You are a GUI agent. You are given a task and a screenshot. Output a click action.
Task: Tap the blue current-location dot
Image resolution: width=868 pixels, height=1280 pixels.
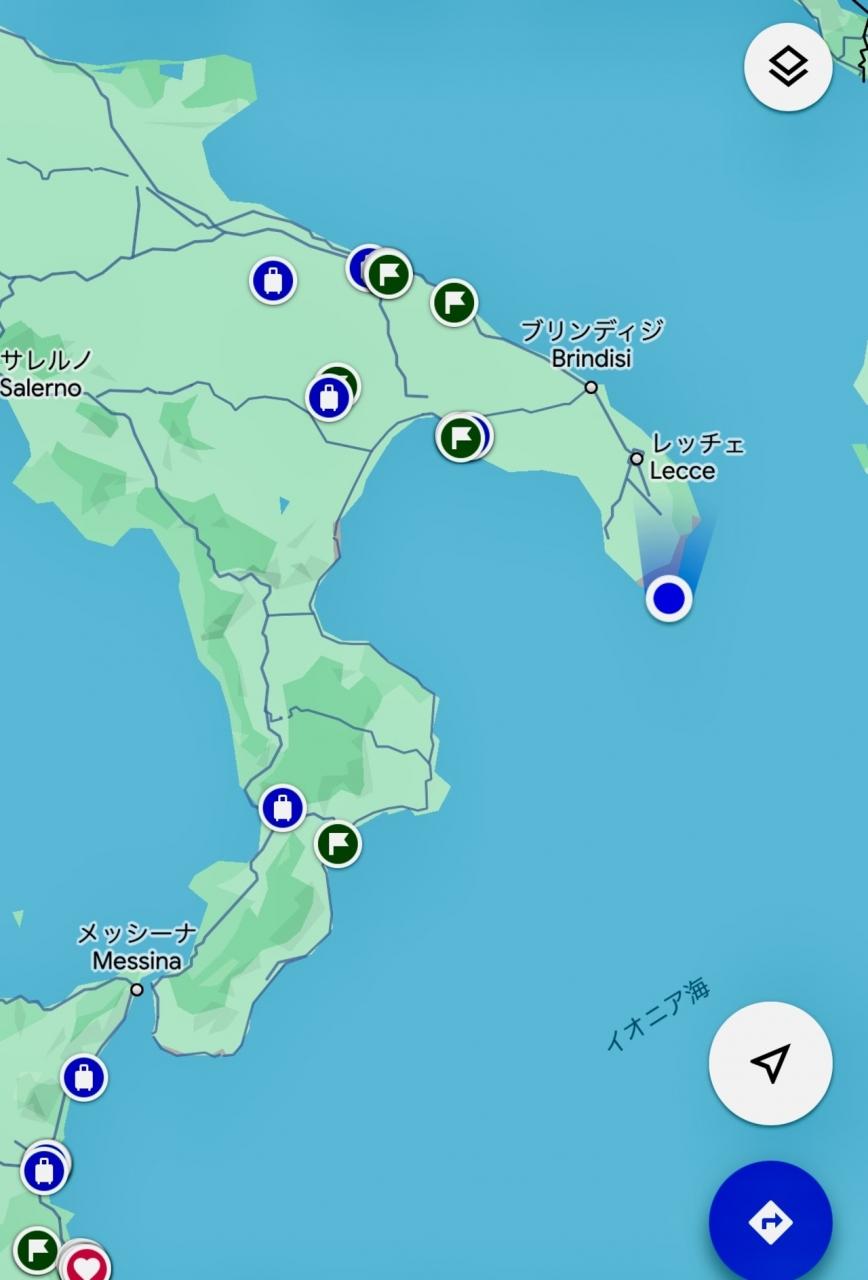(668, 598)
